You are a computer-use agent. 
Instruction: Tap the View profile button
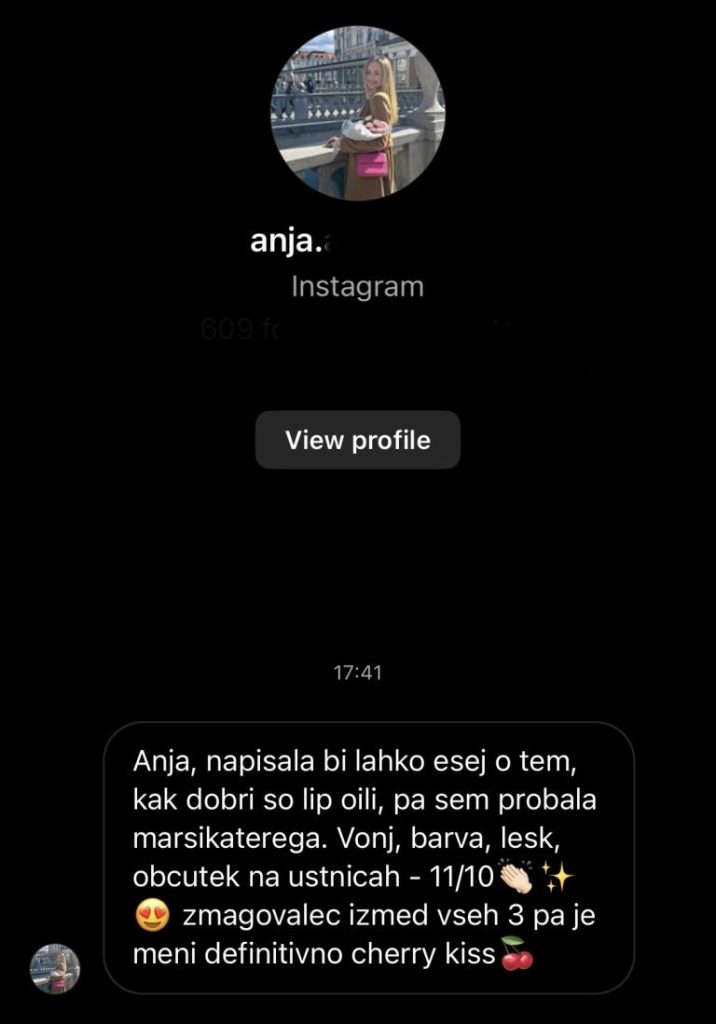(358, 440)
